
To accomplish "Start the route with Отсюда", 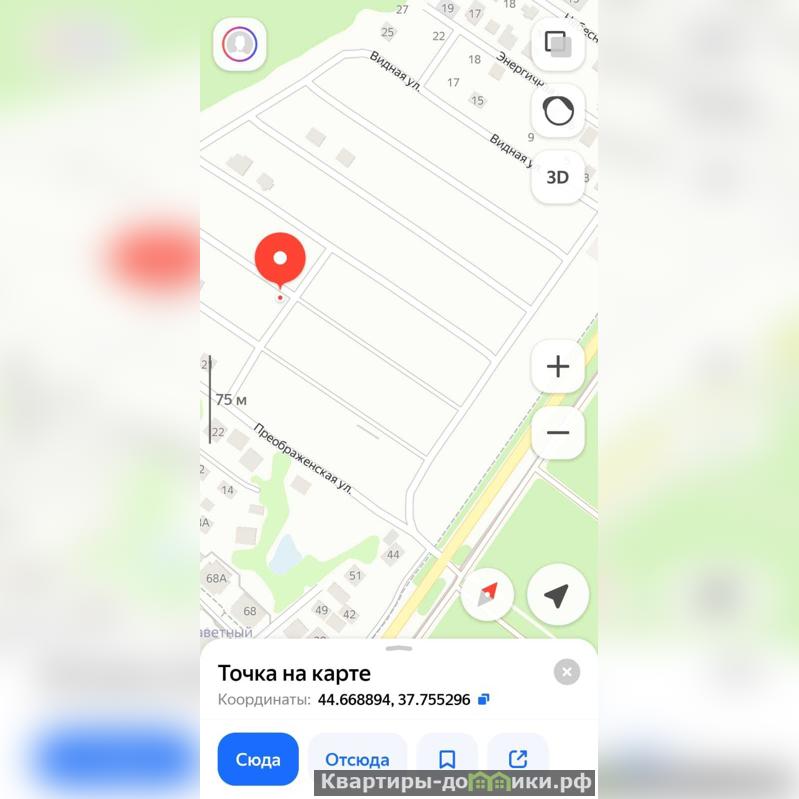I will pyautogui.click(x=357, y=759).
